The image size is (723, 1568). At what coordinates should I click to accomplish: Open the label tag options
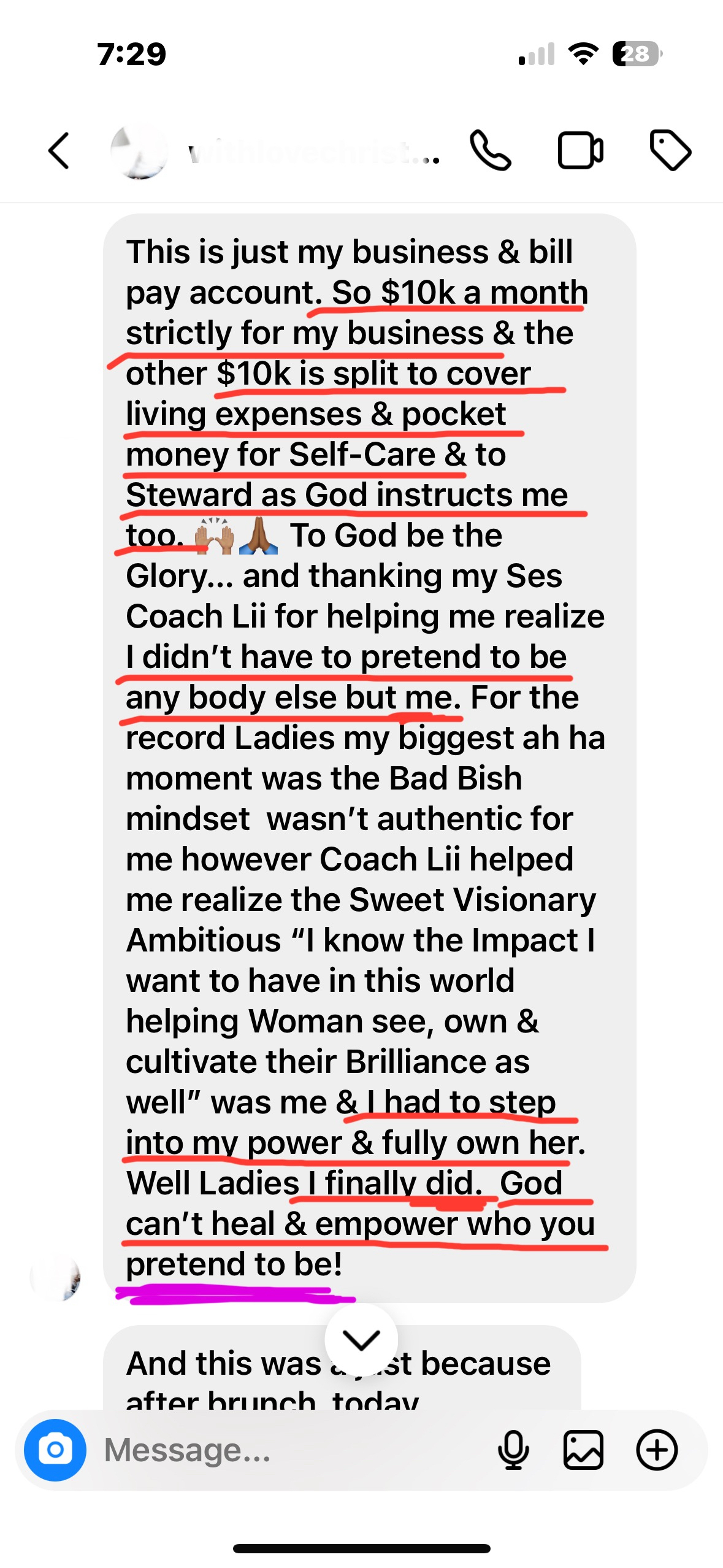[x=670, y=150]
